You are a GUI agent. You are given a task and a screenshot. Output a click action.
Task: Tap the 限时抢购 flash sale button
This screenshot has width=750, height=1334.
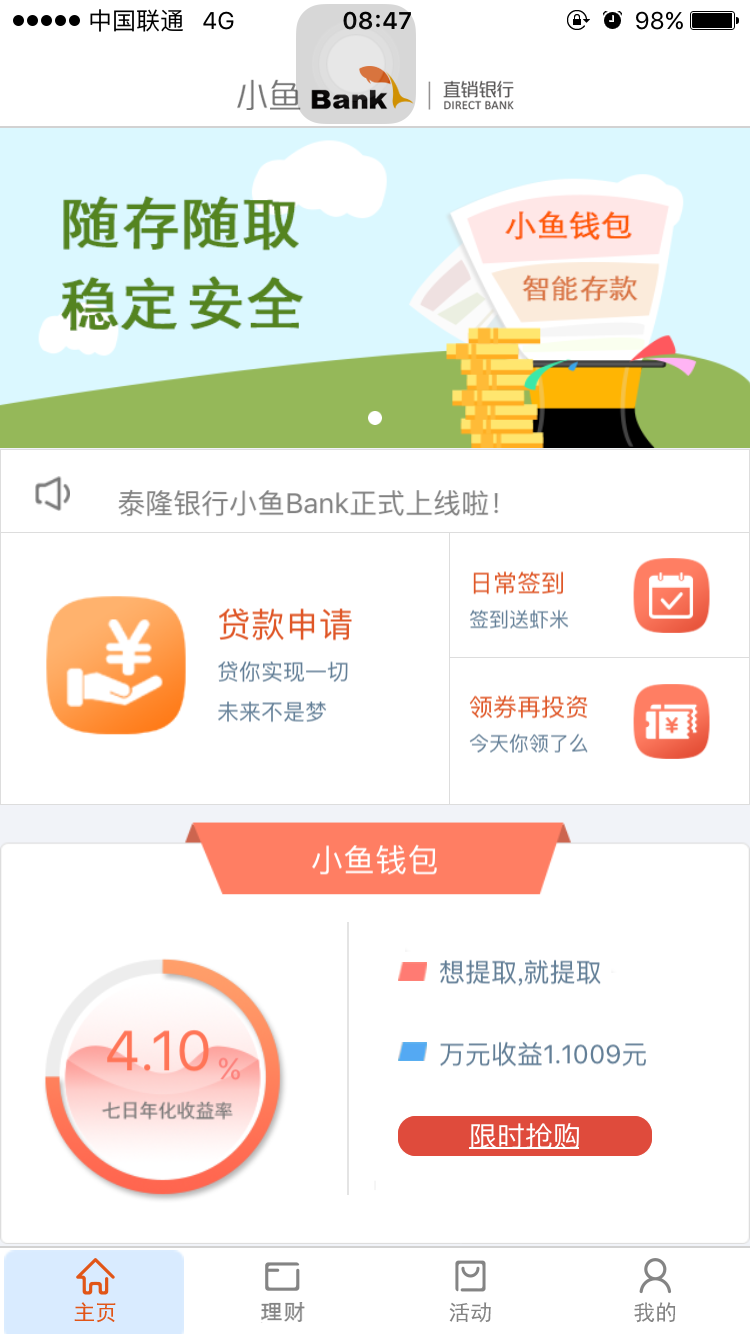tap(524, 1135)
